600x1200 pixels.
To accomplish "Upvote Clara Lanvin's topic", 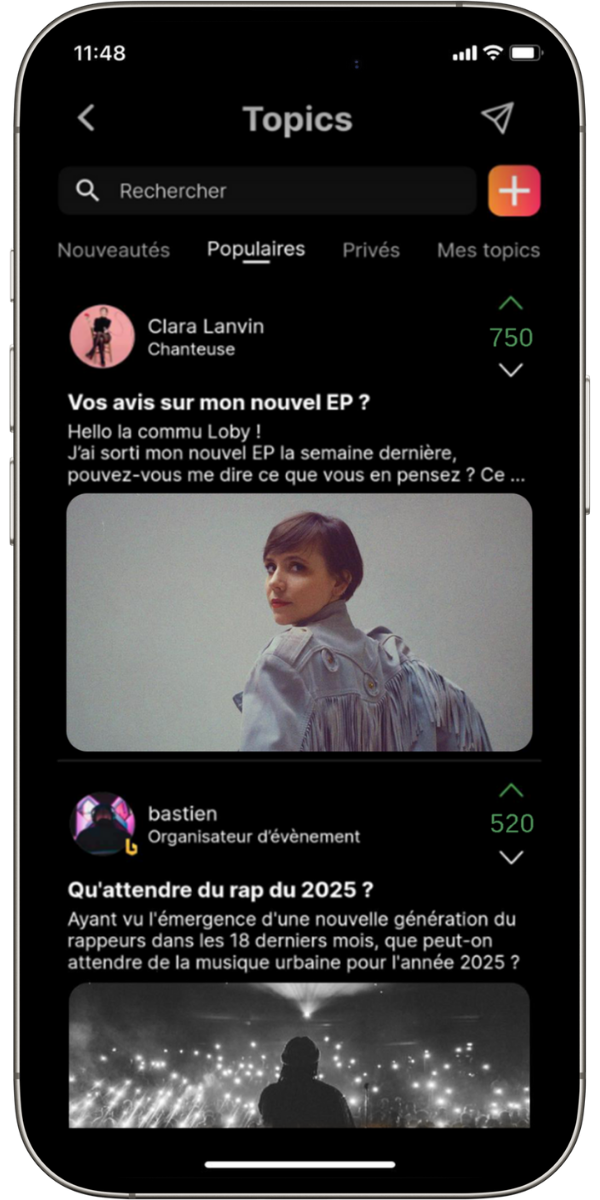I will point(511,303).
